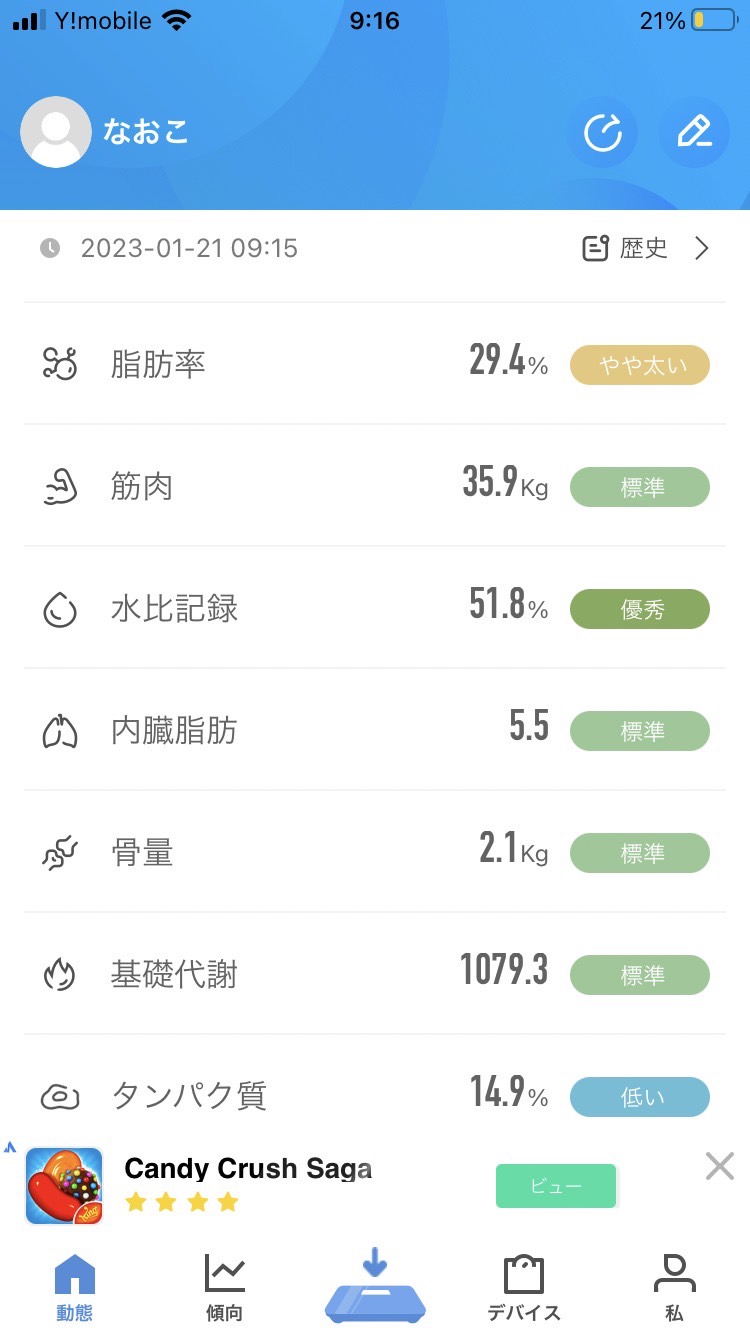Select the 動態 home tab
Screen dimensions: 750x1334
75,1287
